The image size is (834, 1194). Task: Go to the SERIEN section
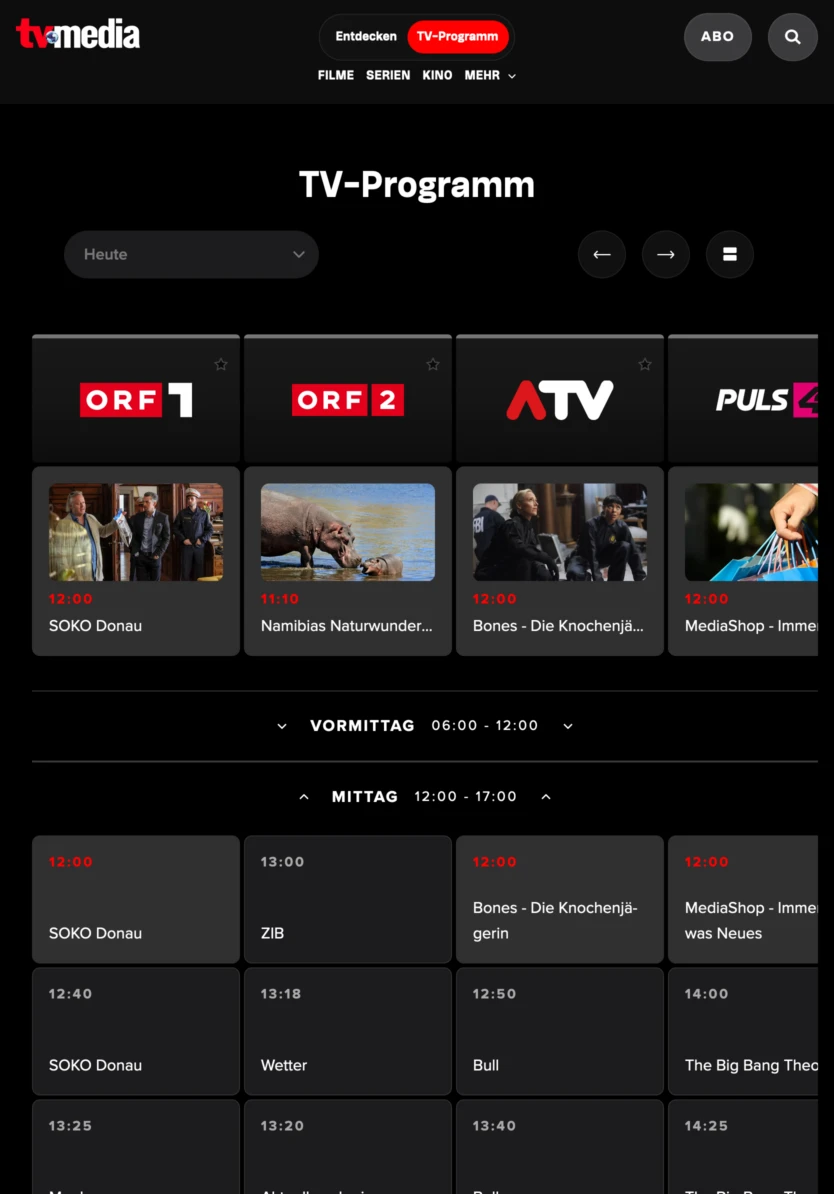388,76
